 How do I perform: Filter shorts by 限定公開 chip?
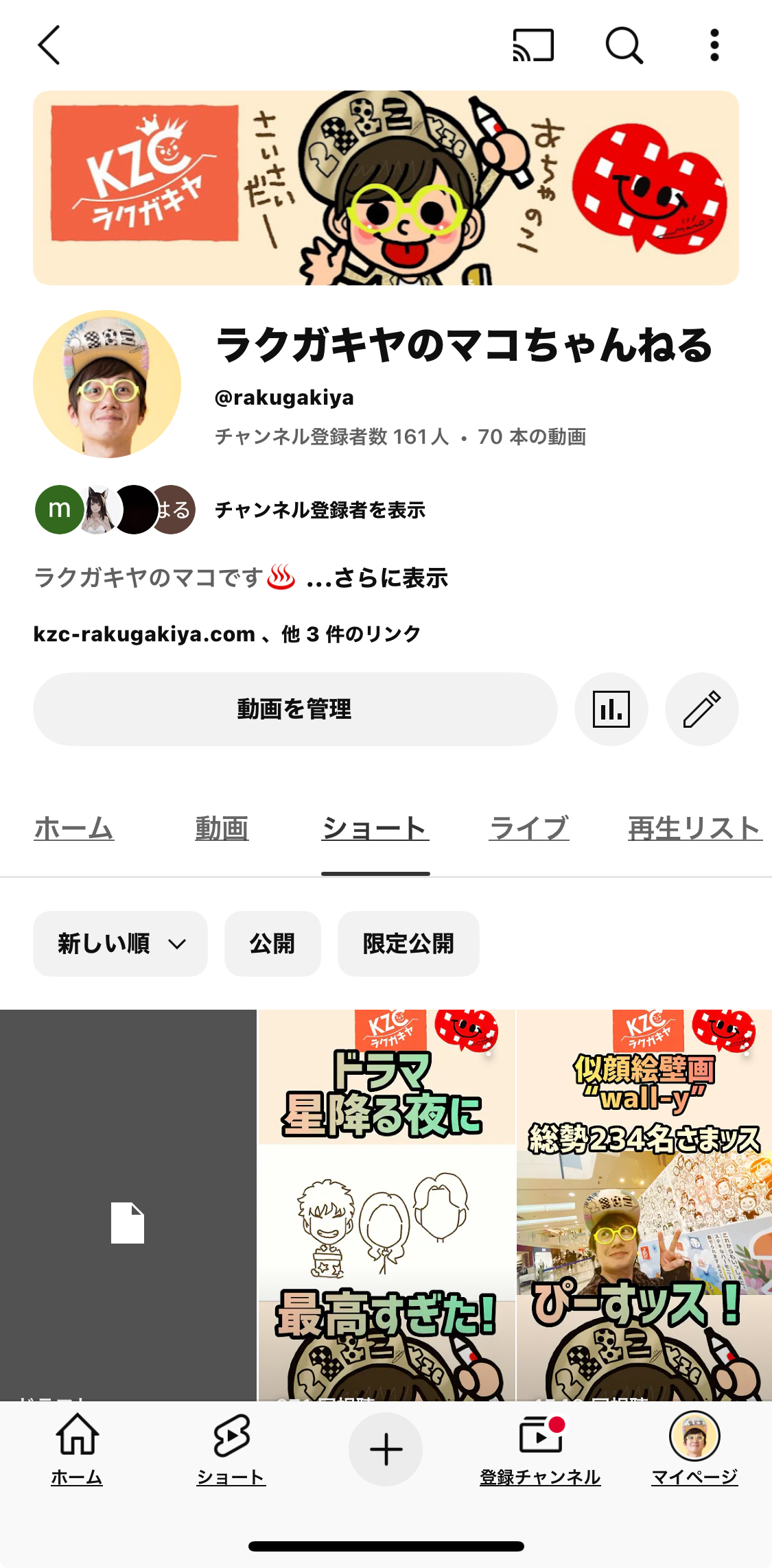[x=408, y=944]
